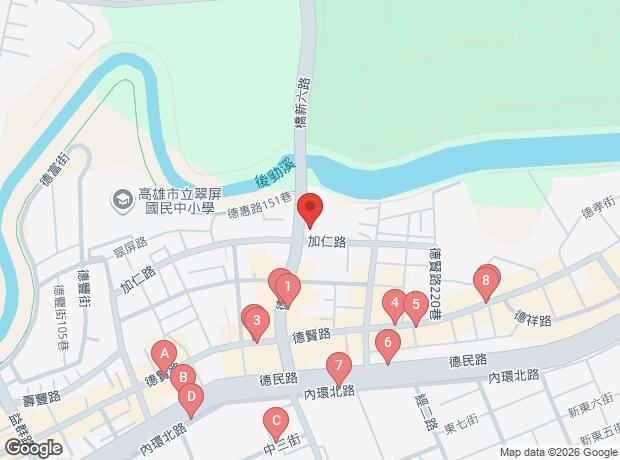Tap map pin number 5
Screen dimensions: 620x460
pos(416,305)
